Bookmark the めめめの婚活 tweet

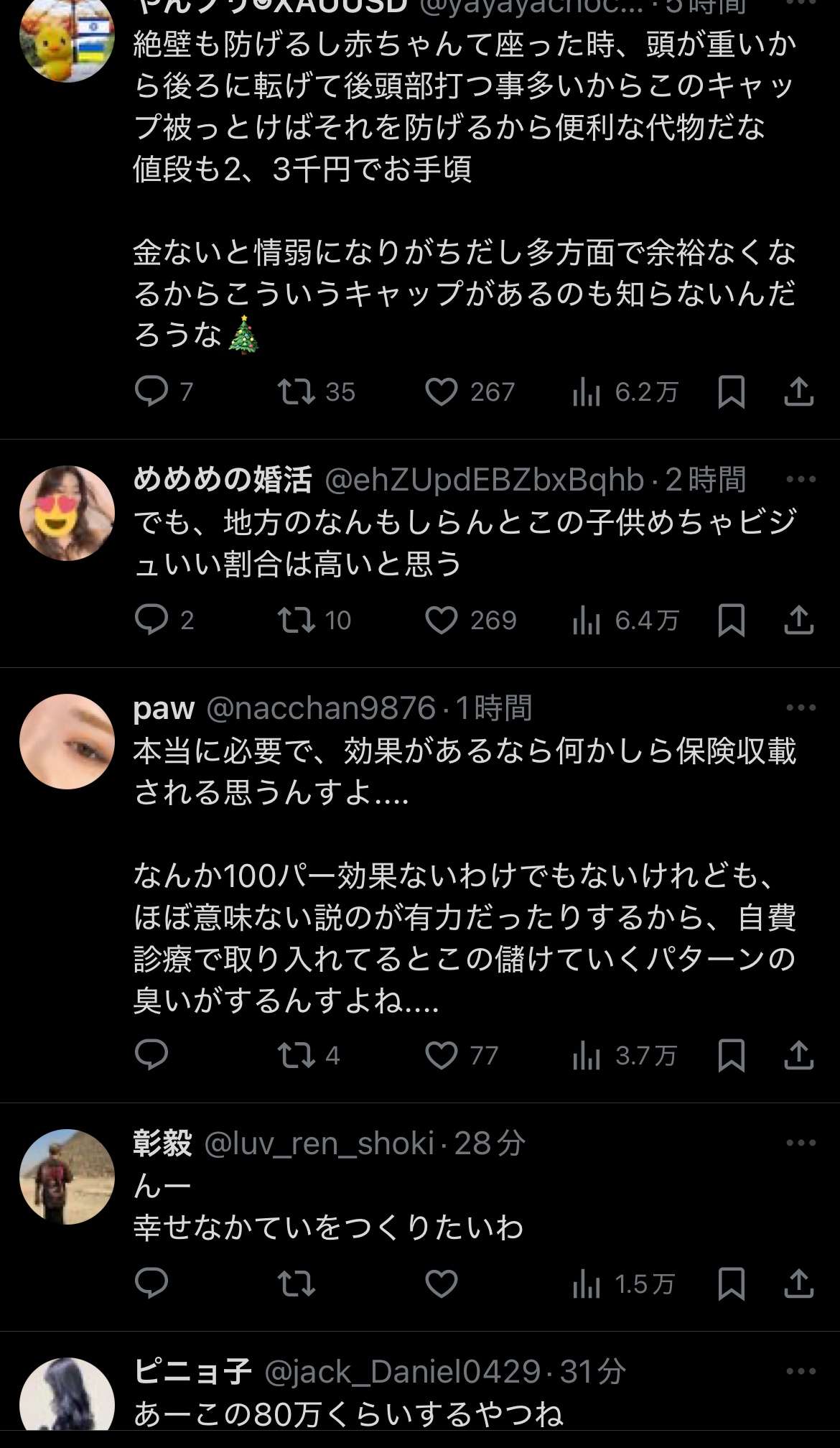click(x=731, y=621)
